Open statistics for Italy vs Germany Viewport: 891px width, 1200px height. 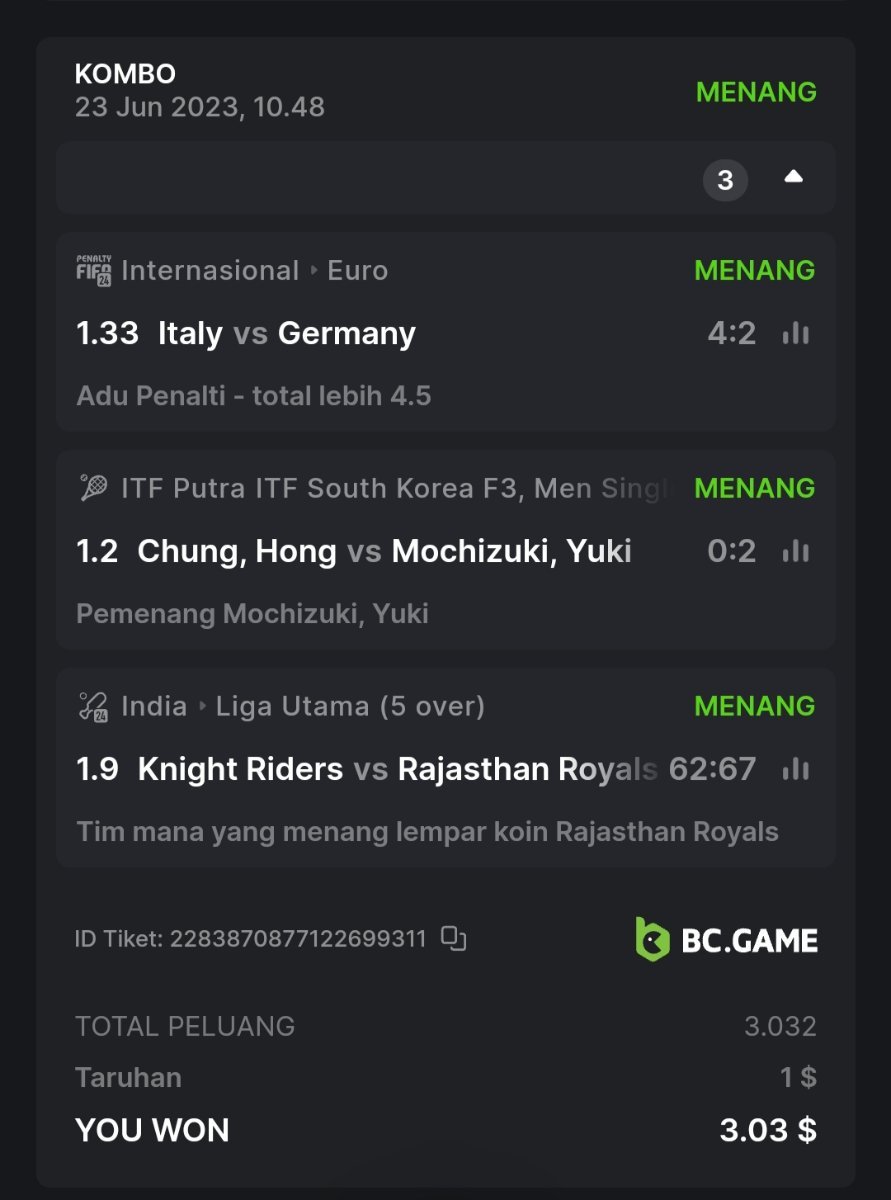point(796,333)
